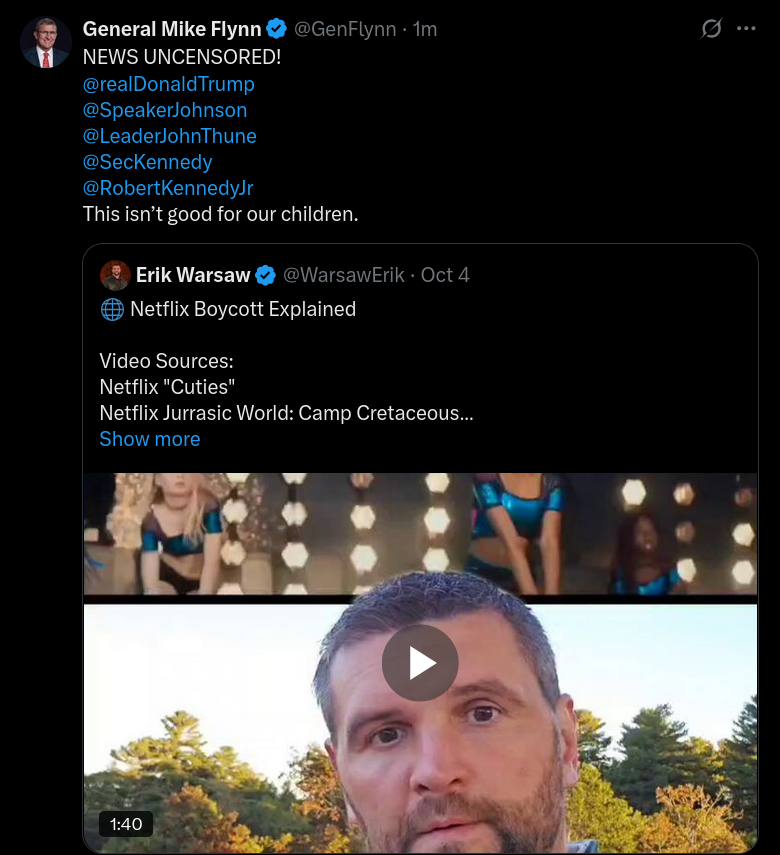Viewport: 780px width, 855px height.
Task: Open the @LeaderJohnThune mention
Action: pos(169,136)
